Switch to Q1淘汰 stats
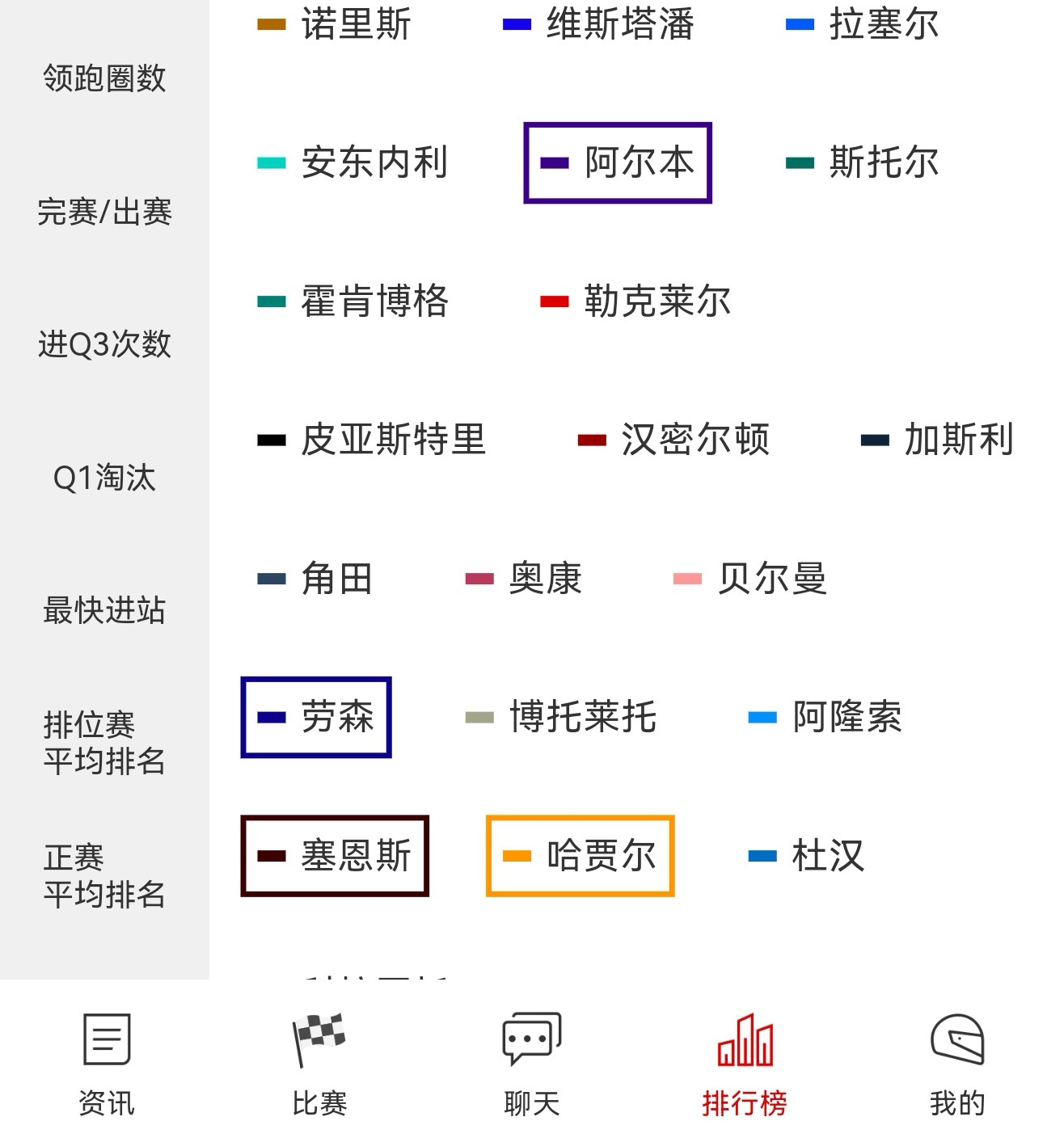Screen dimensions: 1064x1138 pyautogui.click(x=104, y=478)
